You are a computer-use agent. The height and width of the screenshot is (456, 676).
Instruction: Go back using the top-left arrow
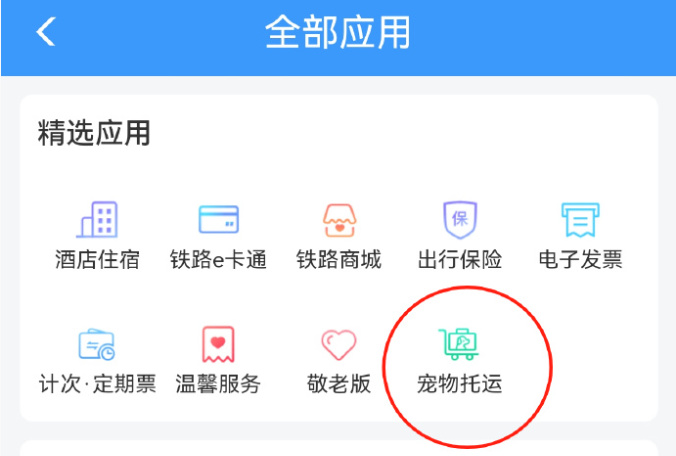pos(45,32)
